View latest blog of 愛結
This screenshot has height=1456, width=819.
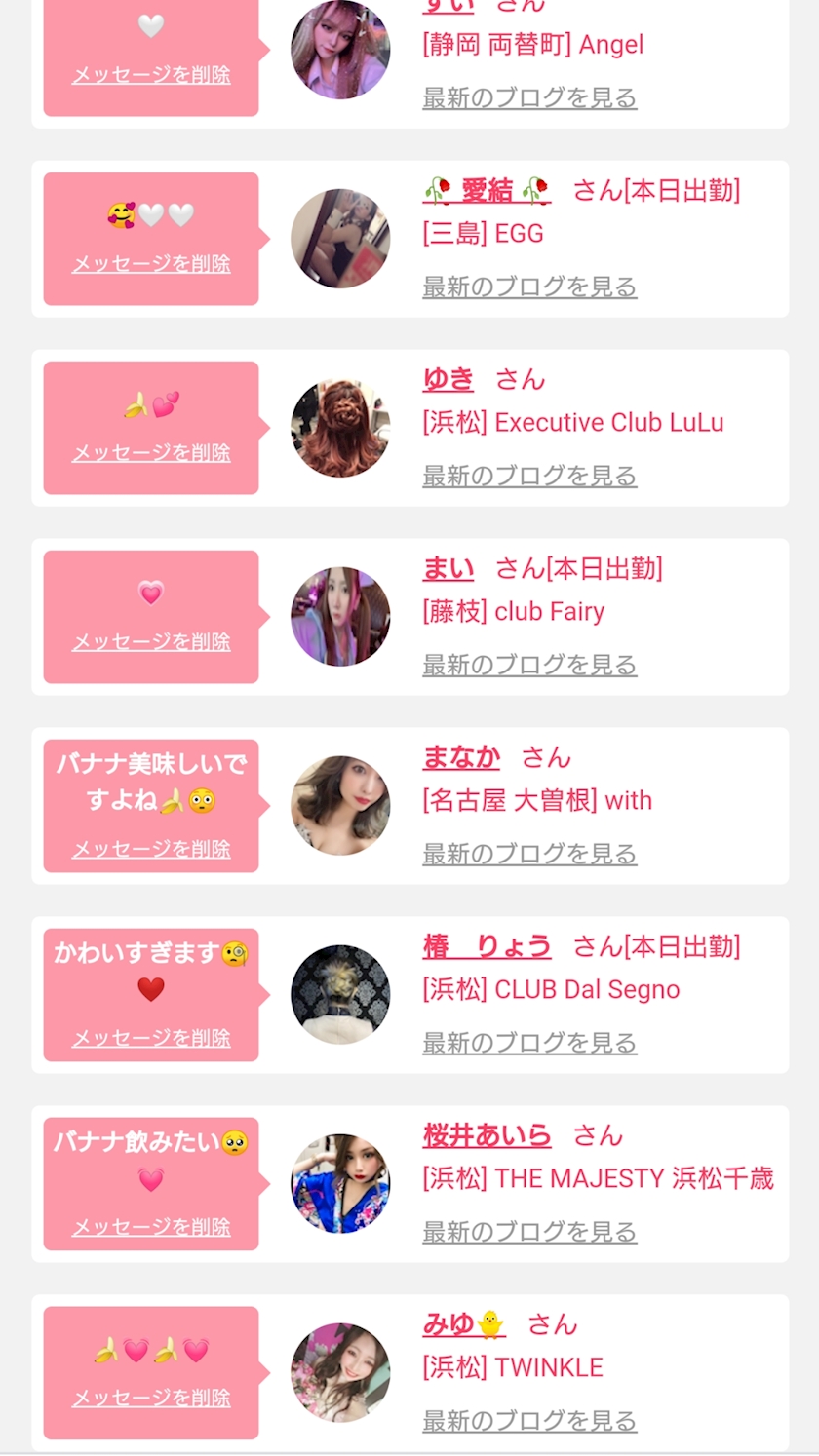tap(529, 287)
